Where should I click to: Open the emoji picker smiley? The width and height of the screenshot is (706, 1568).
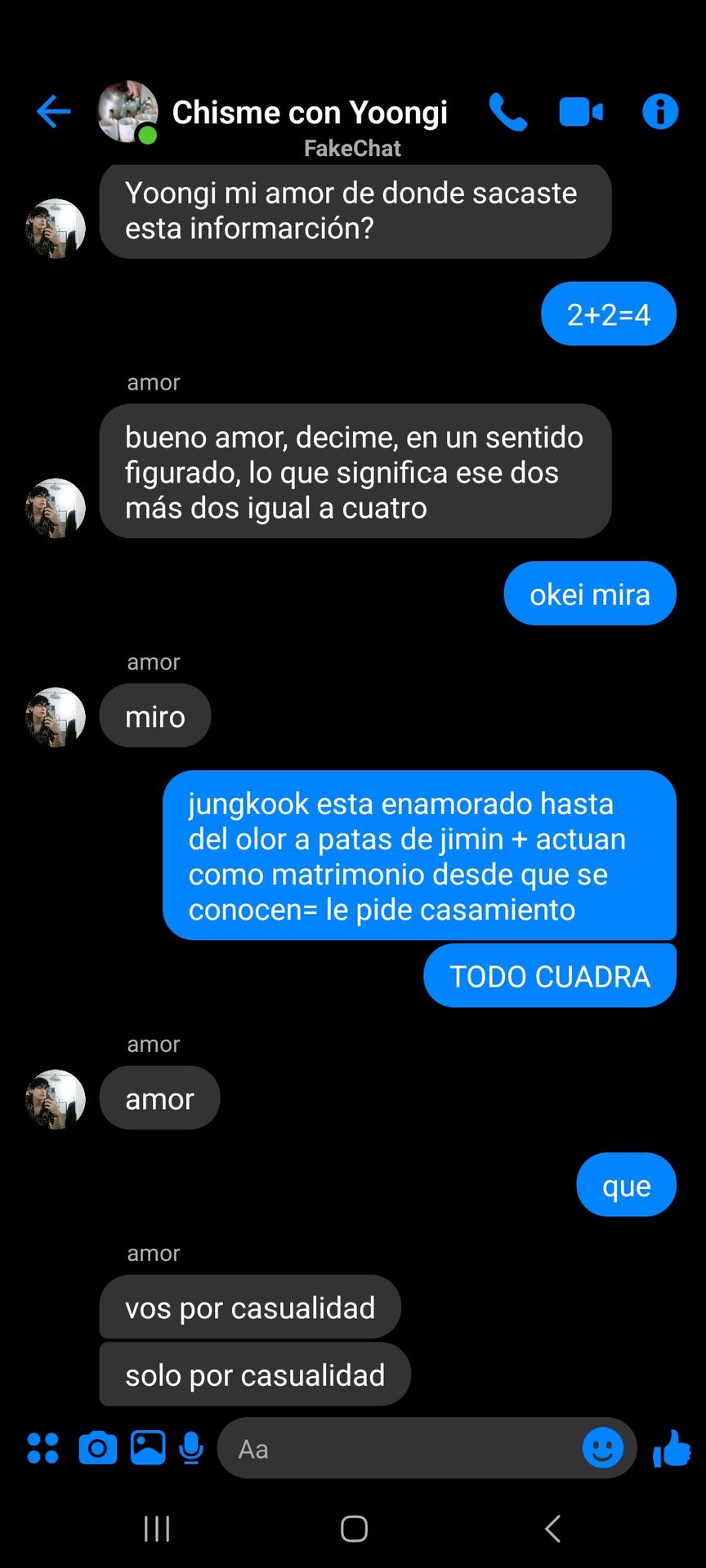(x=603, y=1448)
